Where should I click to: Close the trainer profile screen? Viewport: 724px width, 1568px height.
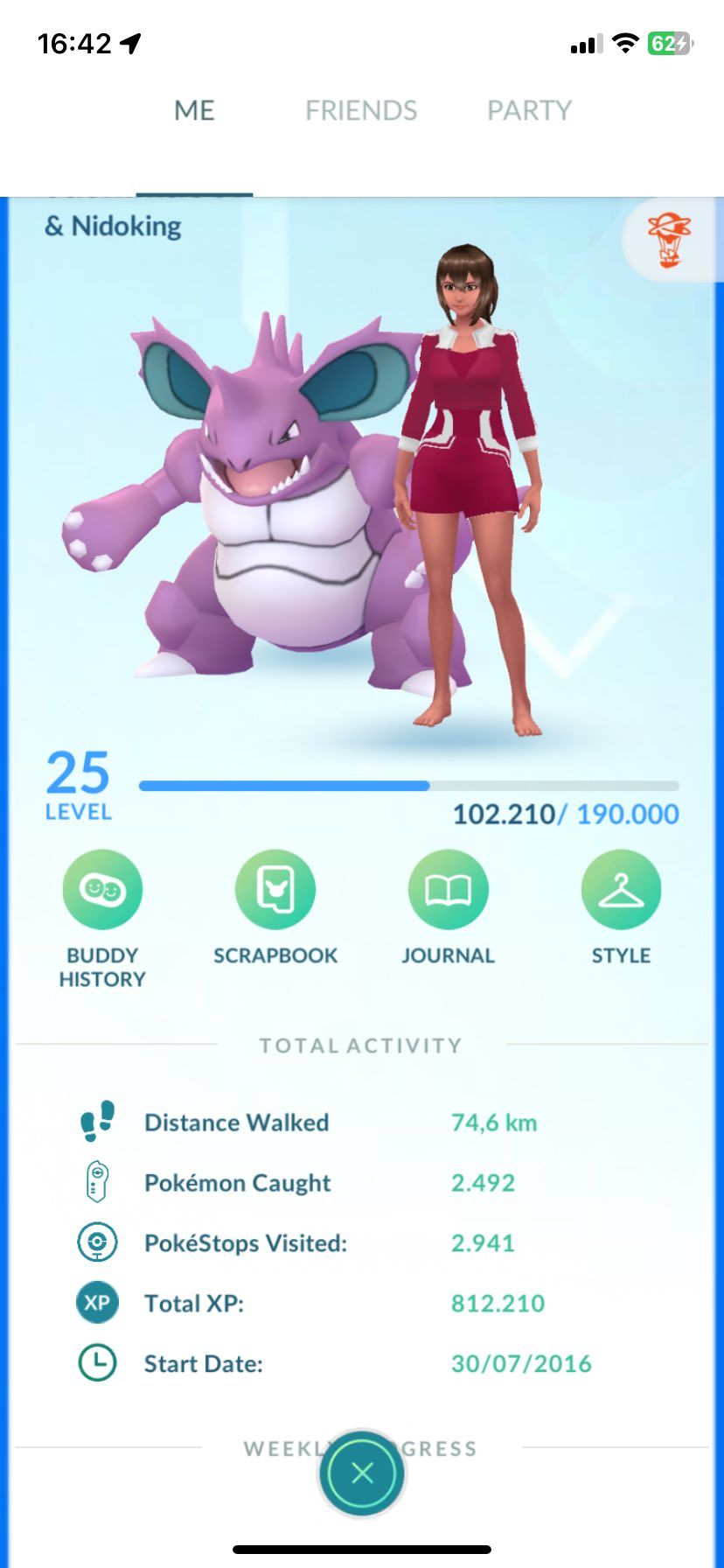point(362,1473)
